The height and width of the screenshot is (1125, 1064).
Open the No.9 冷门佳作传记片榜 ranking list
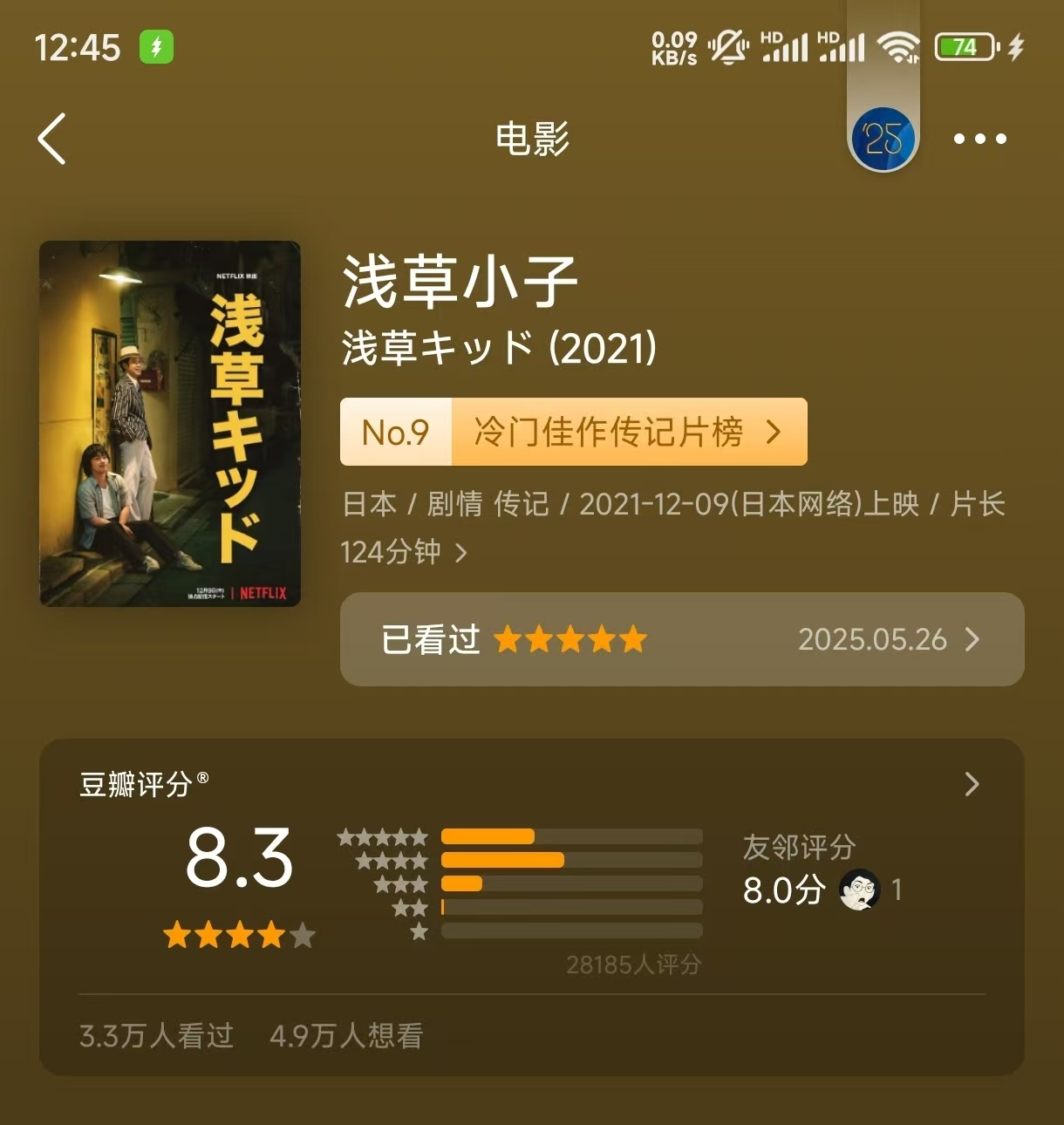click(573, 432)
